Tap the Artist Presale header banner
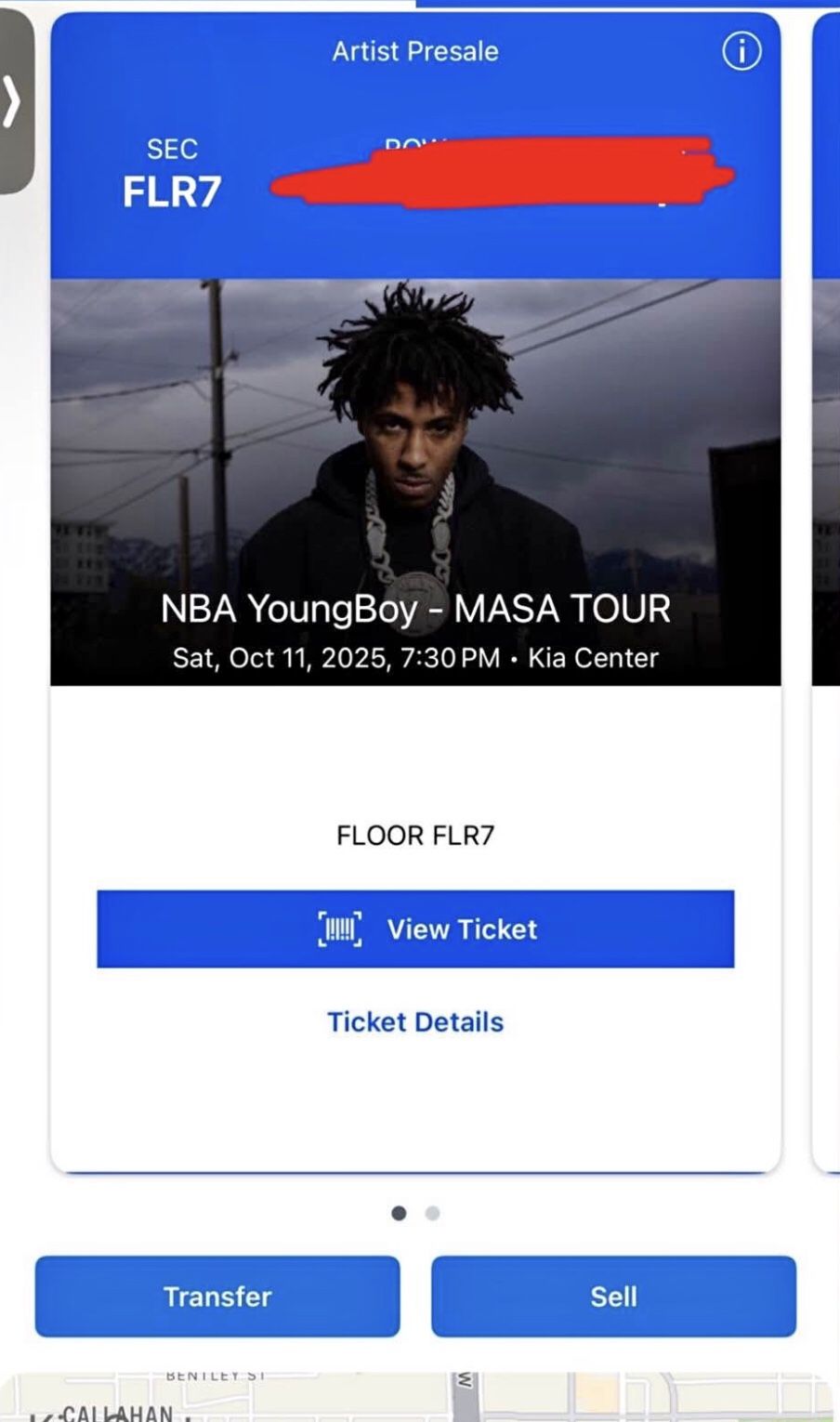The width and height of the screenshot is (840, 1422). [x=413, y=53]
